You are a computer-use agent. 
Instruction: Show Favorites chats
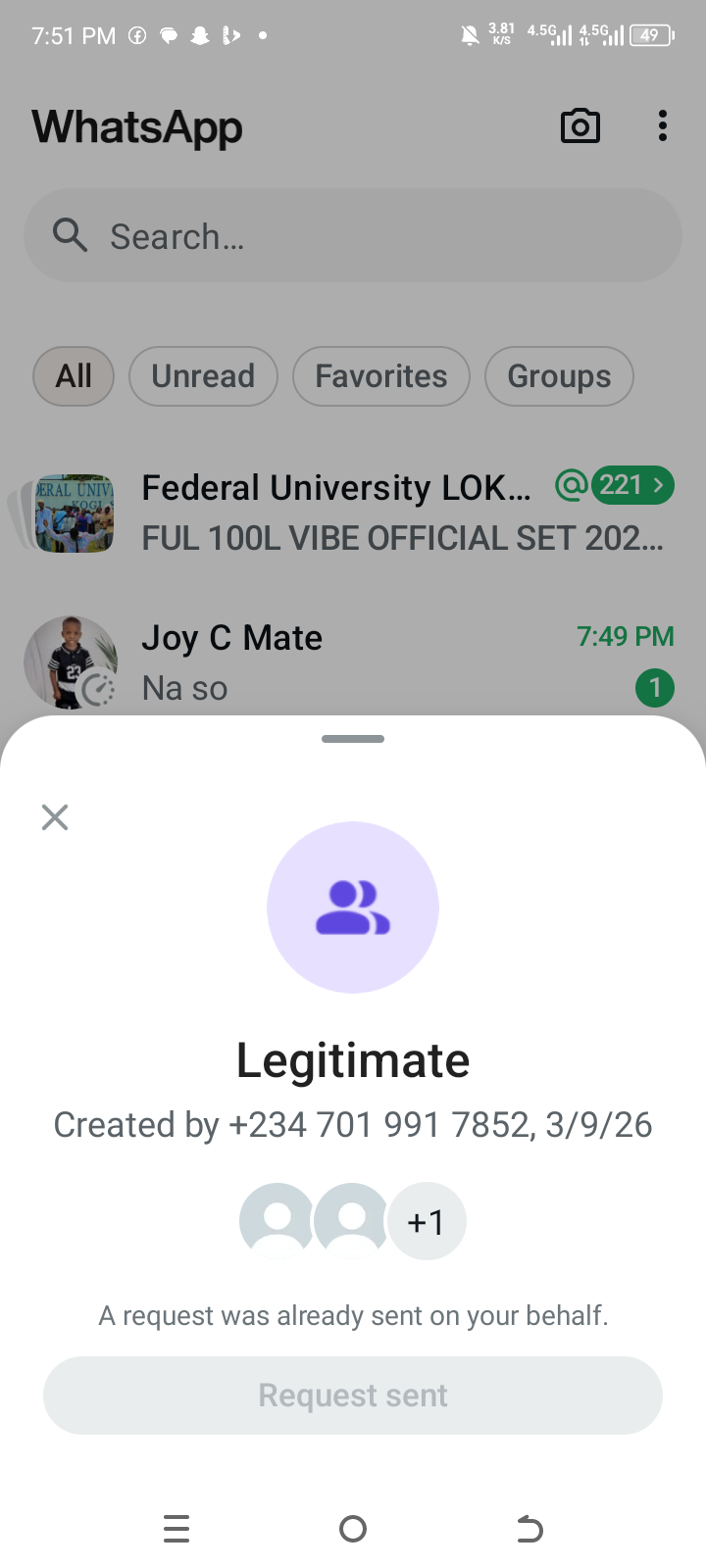[381, 376]
